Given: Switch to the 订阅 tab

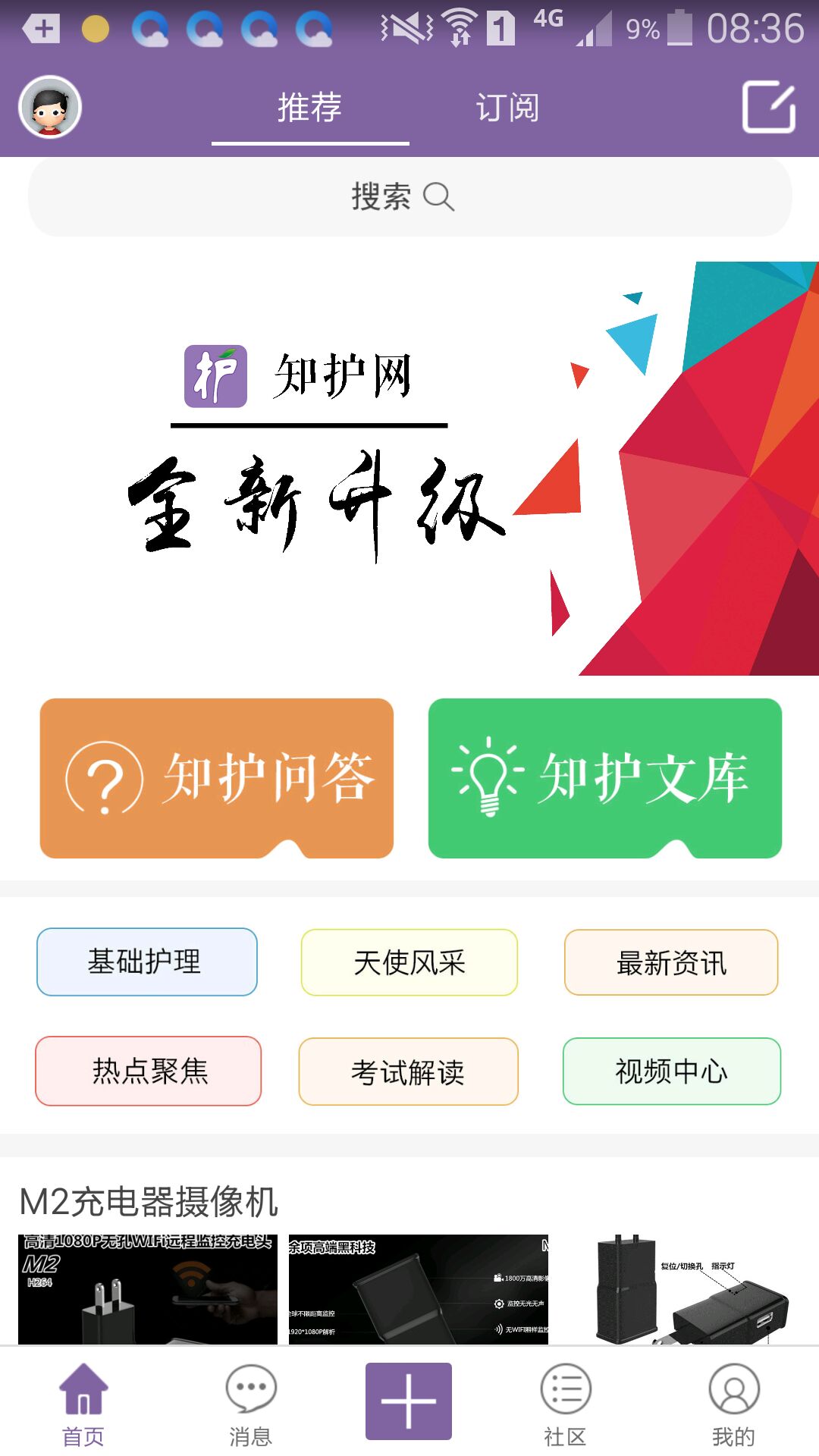Looking at the screenshot, I should pos(508,106).
